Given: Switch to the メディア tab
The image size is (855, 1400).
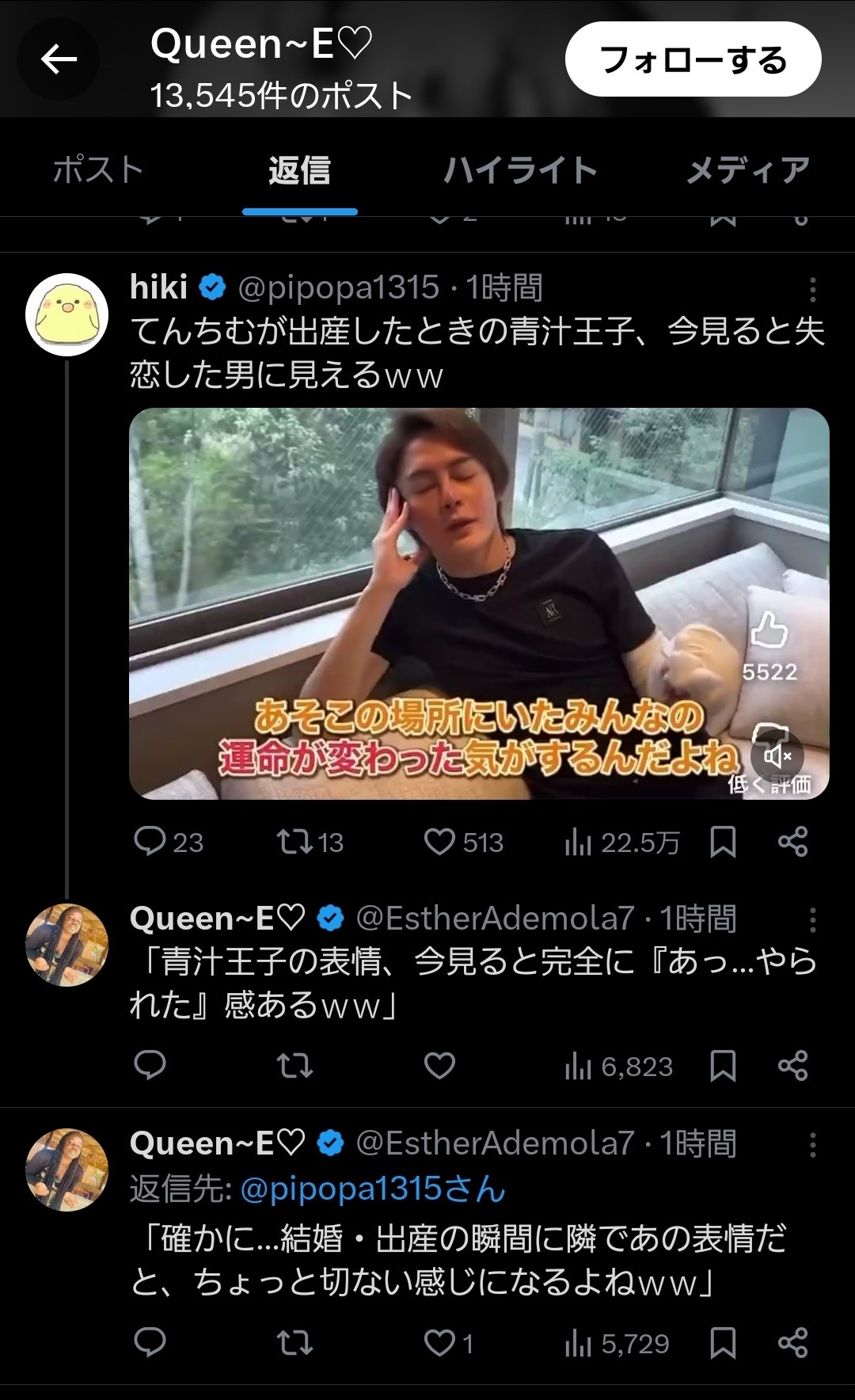Looking at the screenshot, I should pos(747,169).
